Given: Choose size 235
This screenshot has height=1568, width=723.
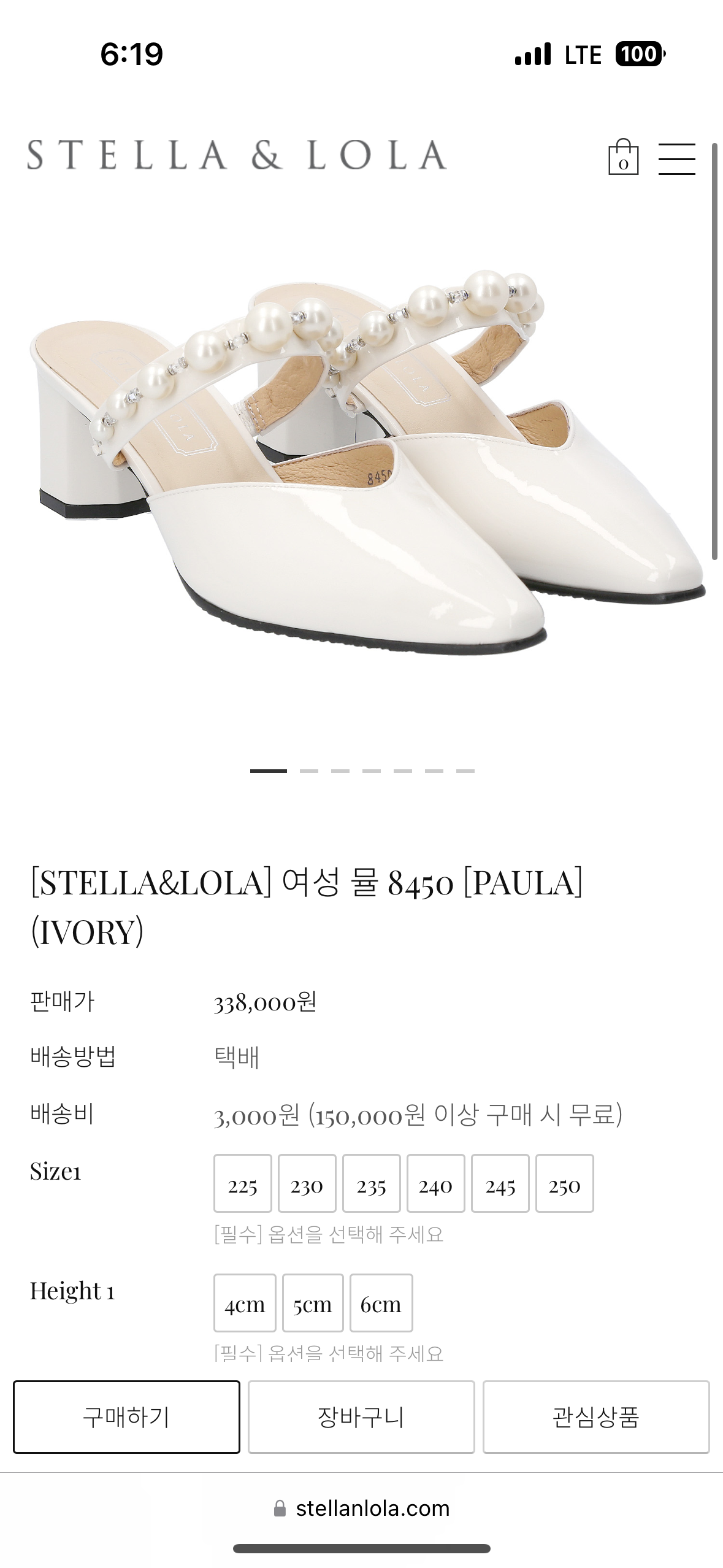Looking at the screenshot, I should point(371,1183).
